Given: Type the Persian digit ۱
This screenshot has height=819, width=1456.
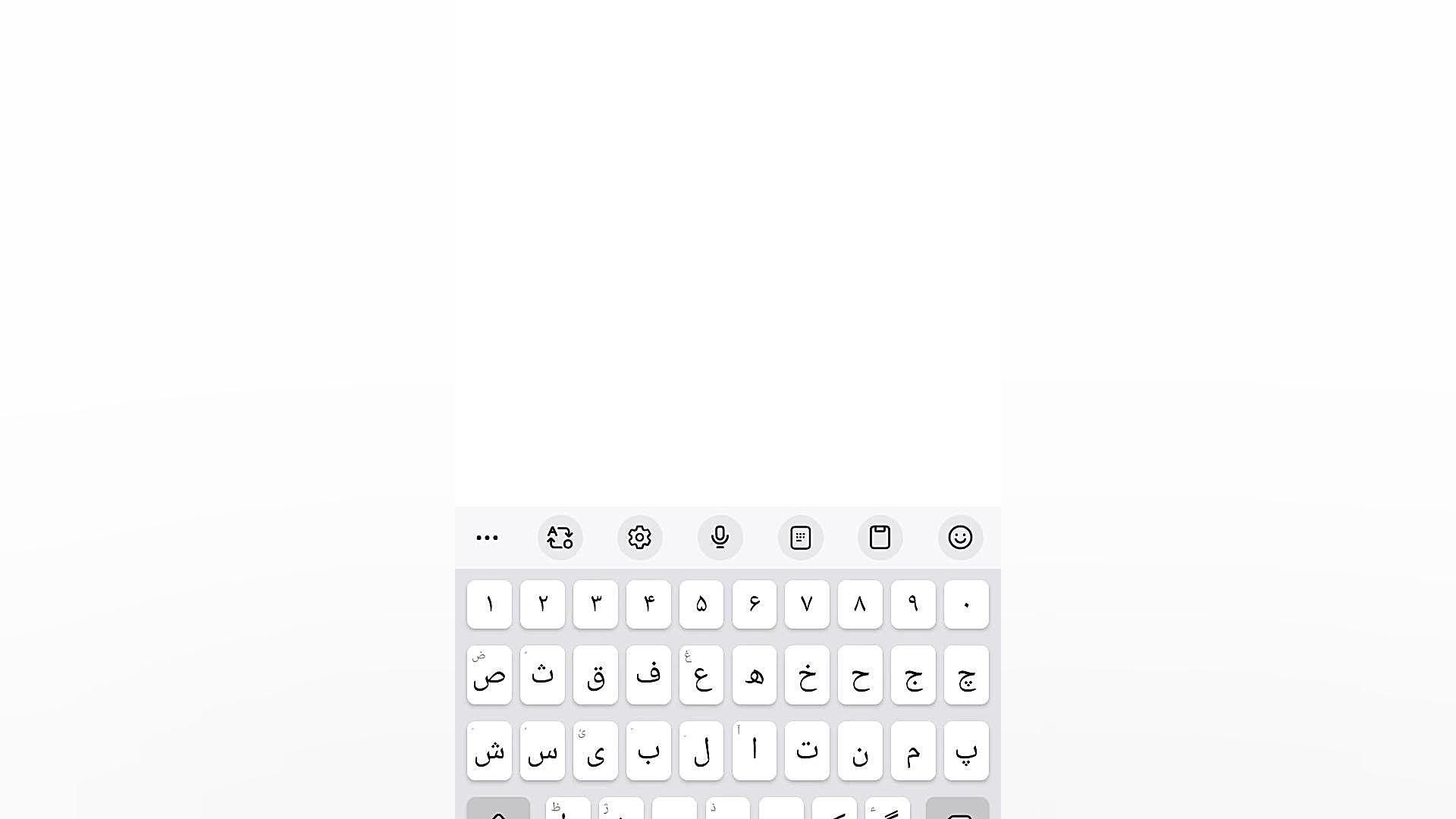Looking at the screenshot, I should 489,604.
